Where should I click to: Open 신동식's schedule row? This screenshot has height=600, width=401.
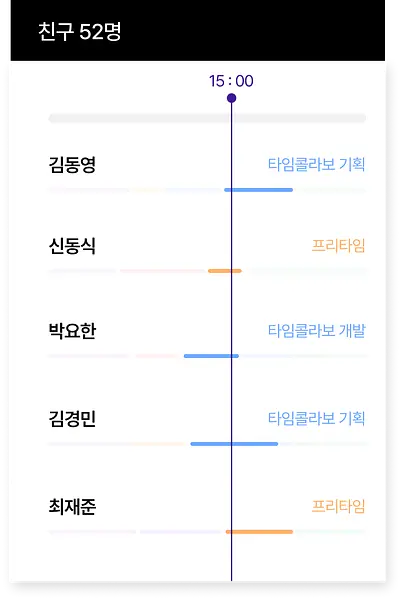click(207, 256)
